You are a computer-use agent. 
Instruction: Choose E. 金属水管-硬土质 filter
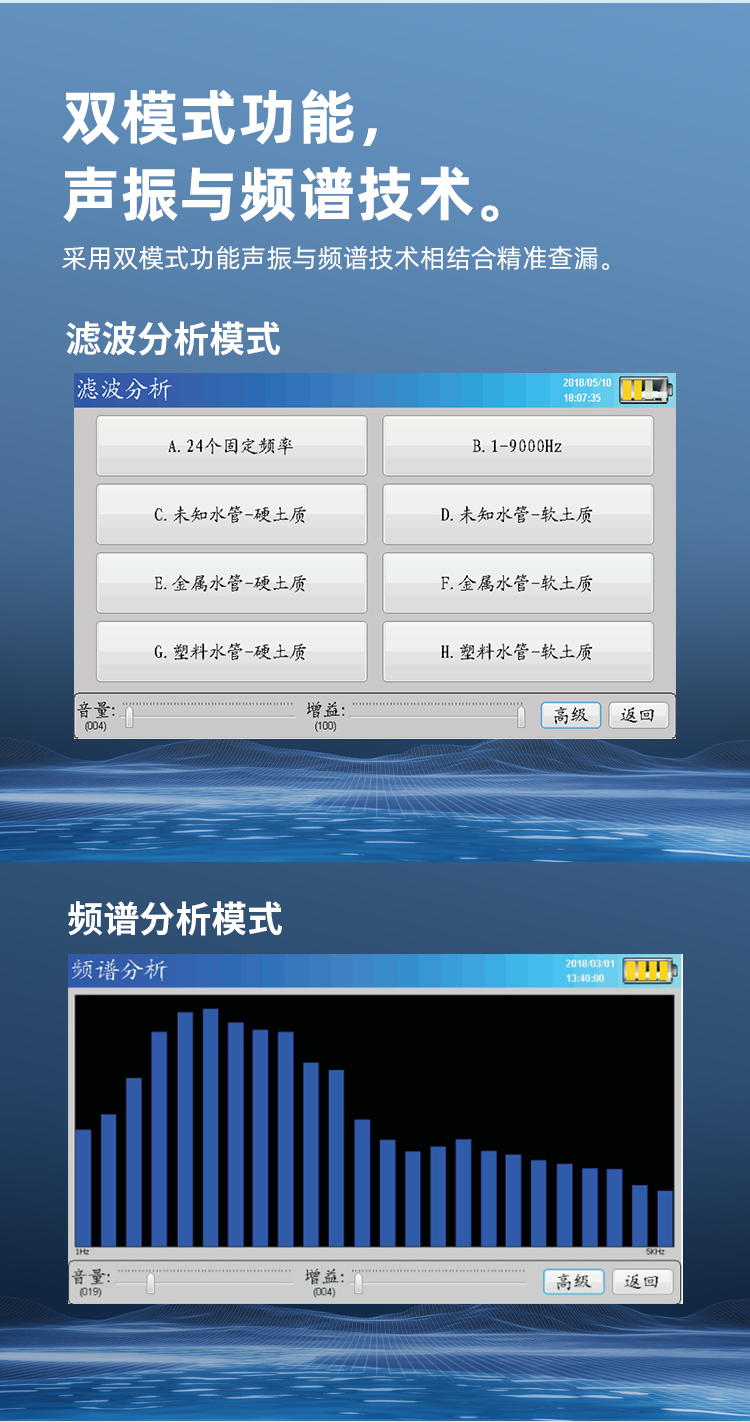tap(231, 583)
